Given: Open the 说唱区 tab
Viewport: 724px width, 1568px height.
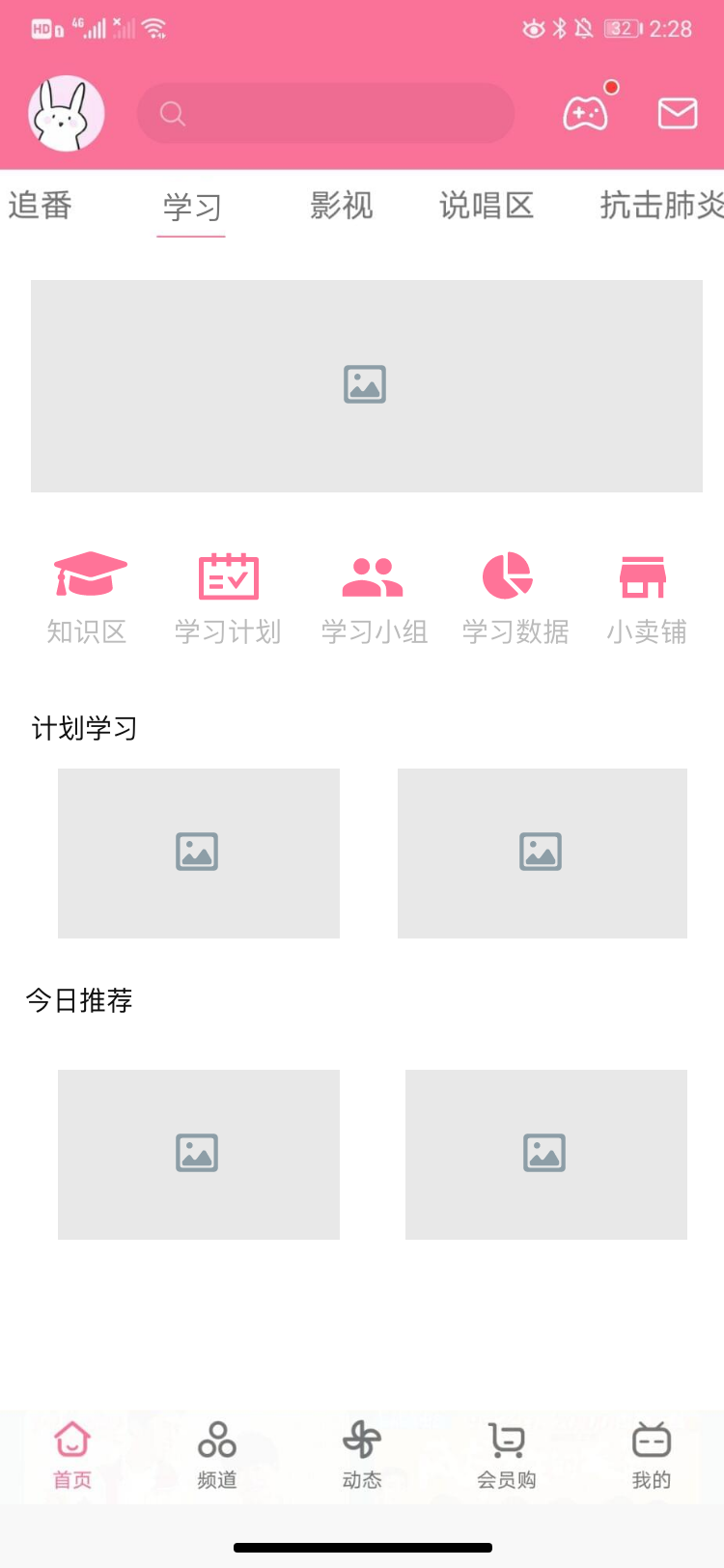Looking at the screenshot, I should point(486,207).
